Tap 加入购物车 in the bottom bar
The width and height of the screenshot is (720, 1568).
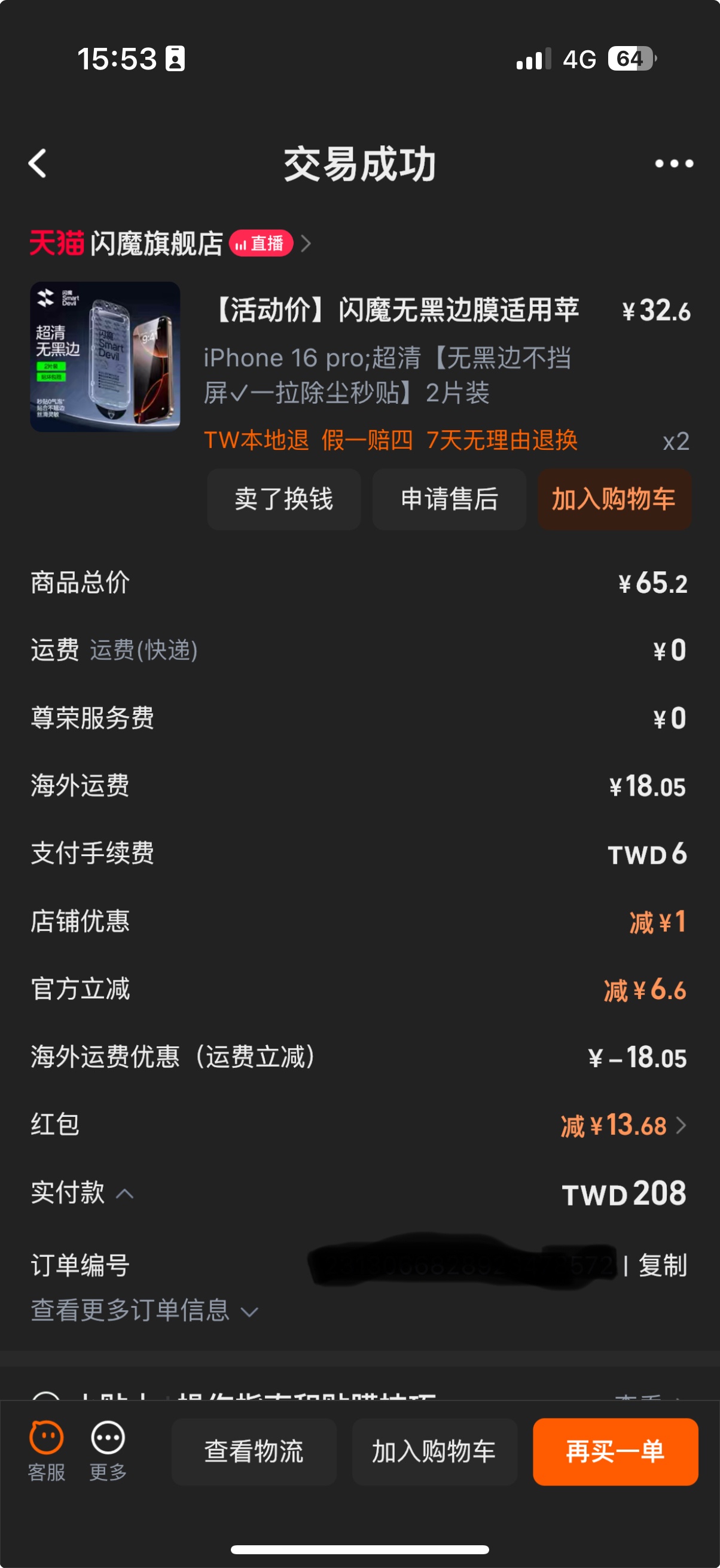pos(434,1451)
